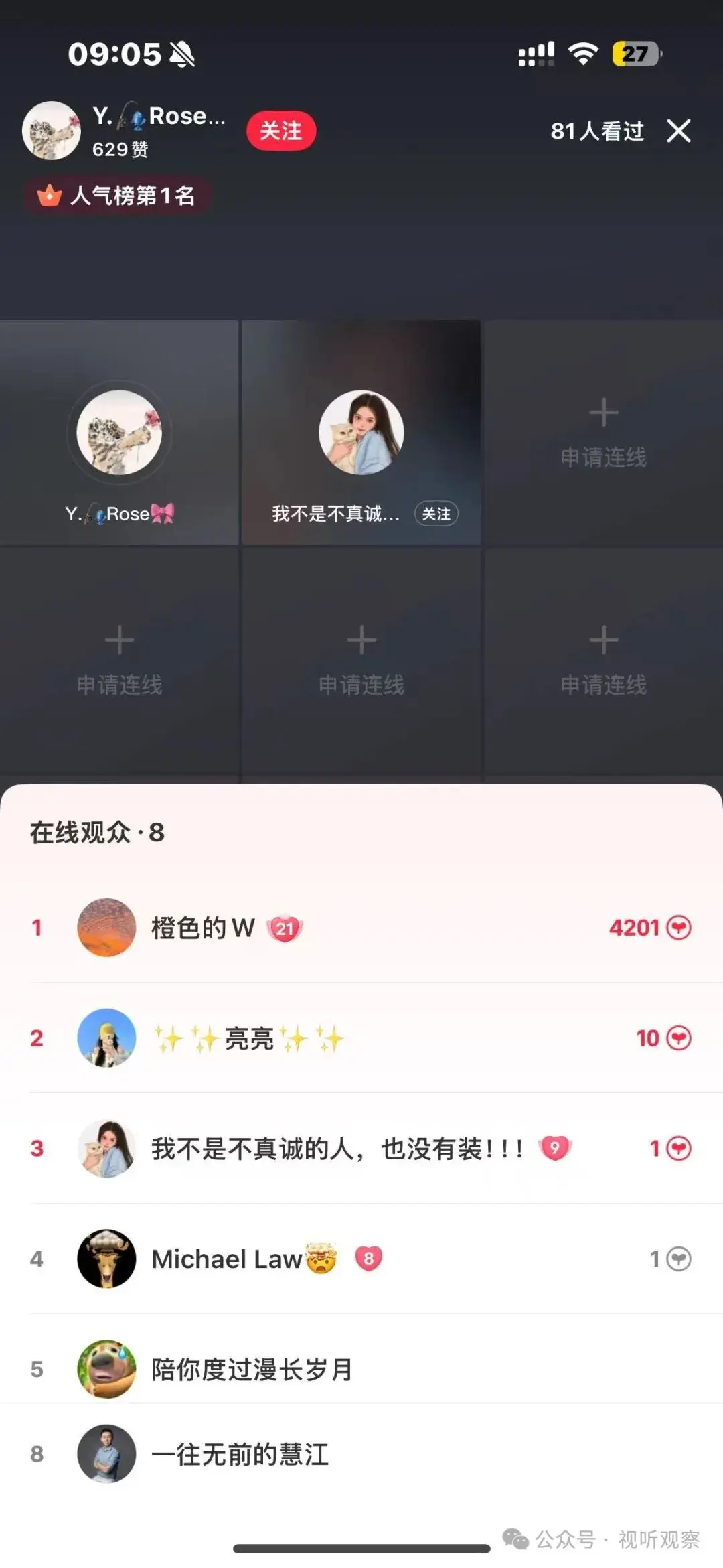Follow the host with the red 关注 button
The width and height of the screenshot is (723, 1568).
(x=281, y=131)
